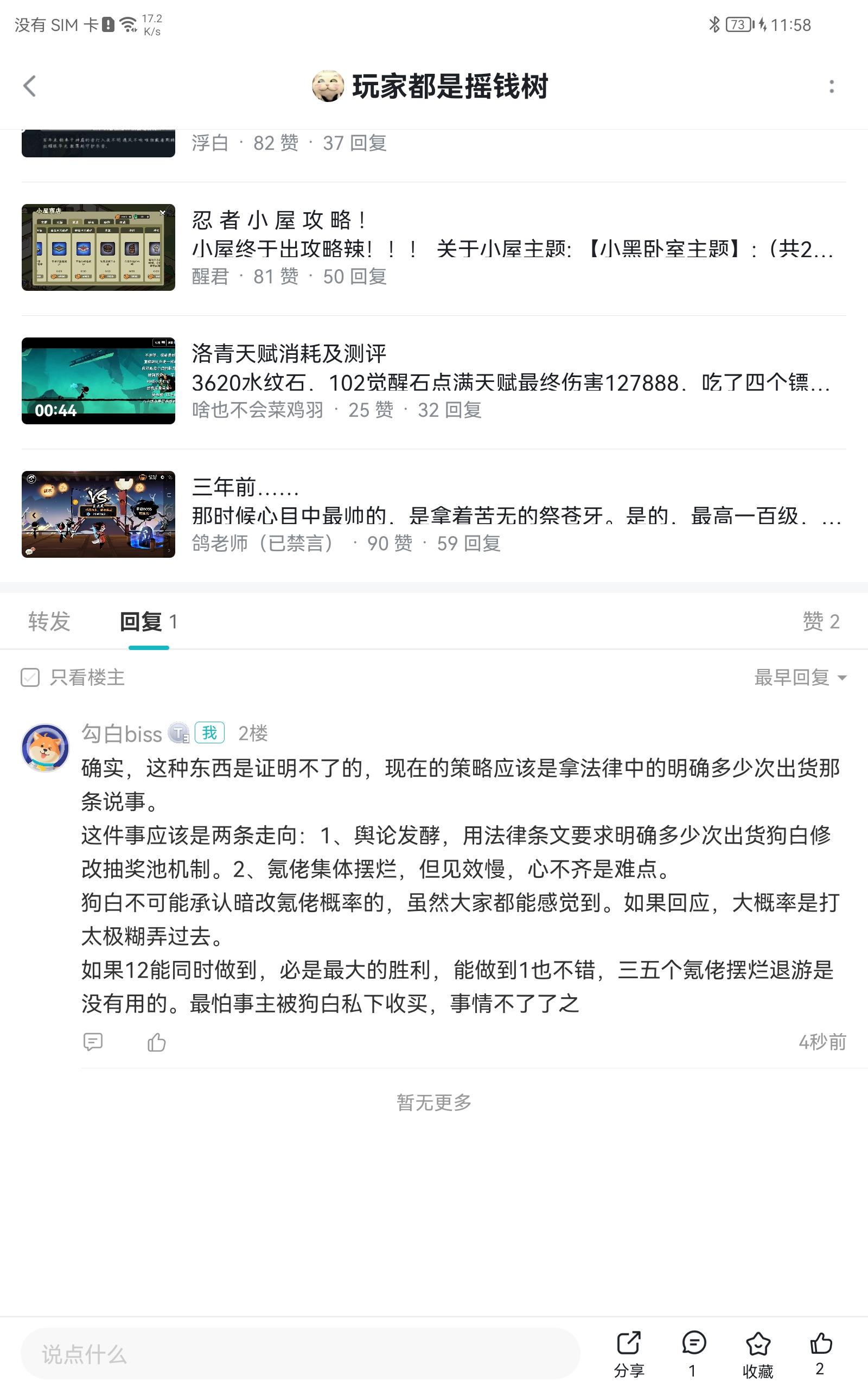
Task: Open 勾白biss's profile avatar
Action: click(x=45, y=747)
